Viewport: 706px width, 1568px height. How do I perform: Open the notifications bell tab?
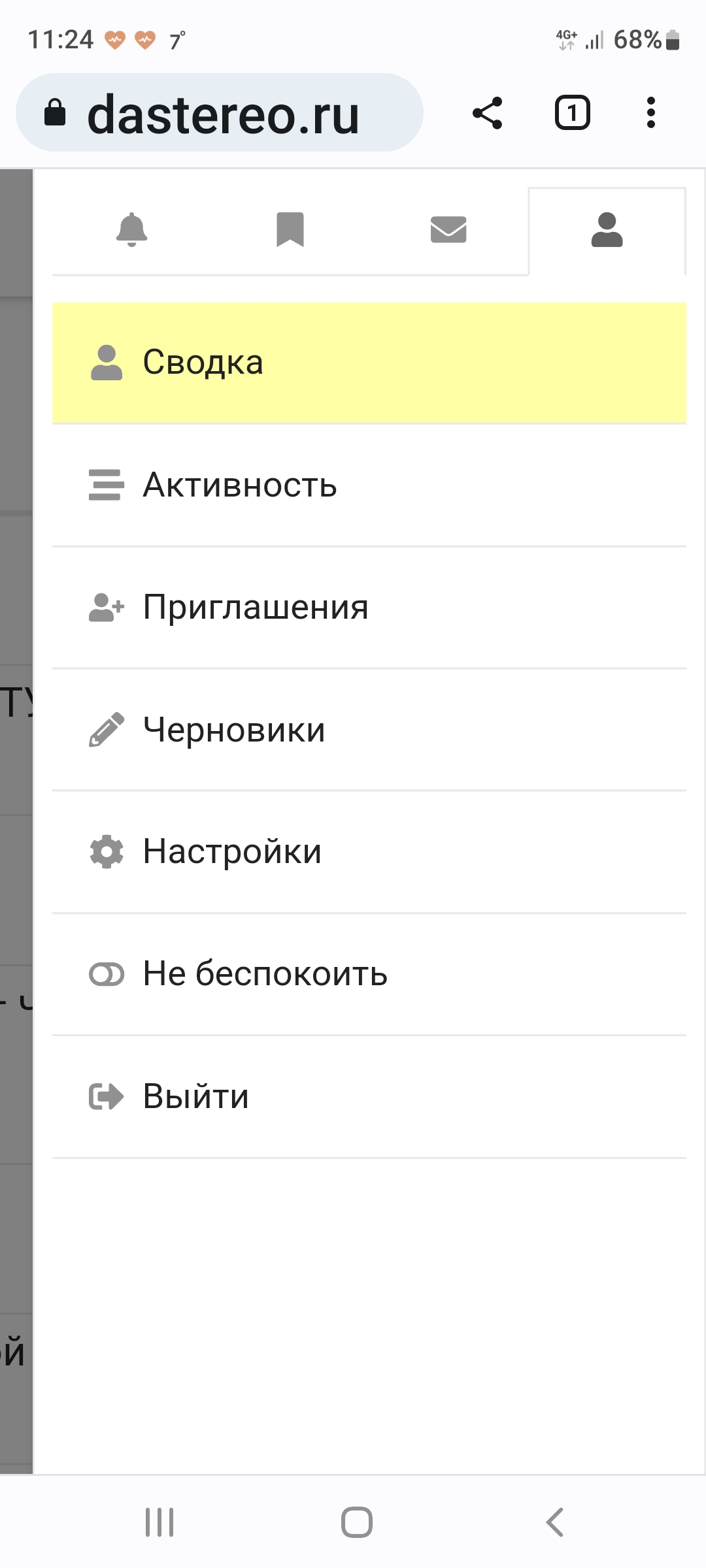point(131,230)
